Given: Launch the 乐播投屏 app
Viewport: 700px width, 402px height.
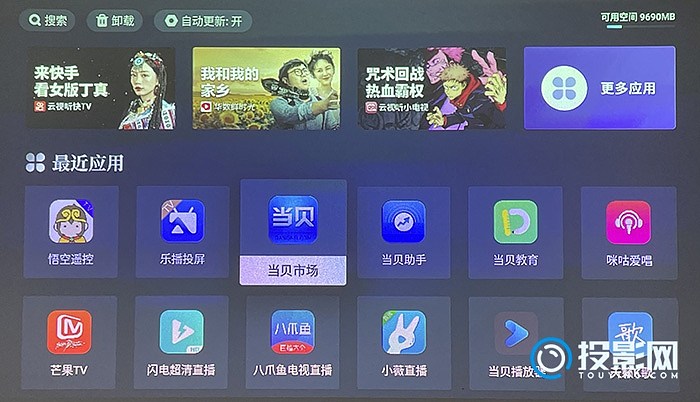Looking at the screenshot, I should pyautogui.click(x=182, y=230).
